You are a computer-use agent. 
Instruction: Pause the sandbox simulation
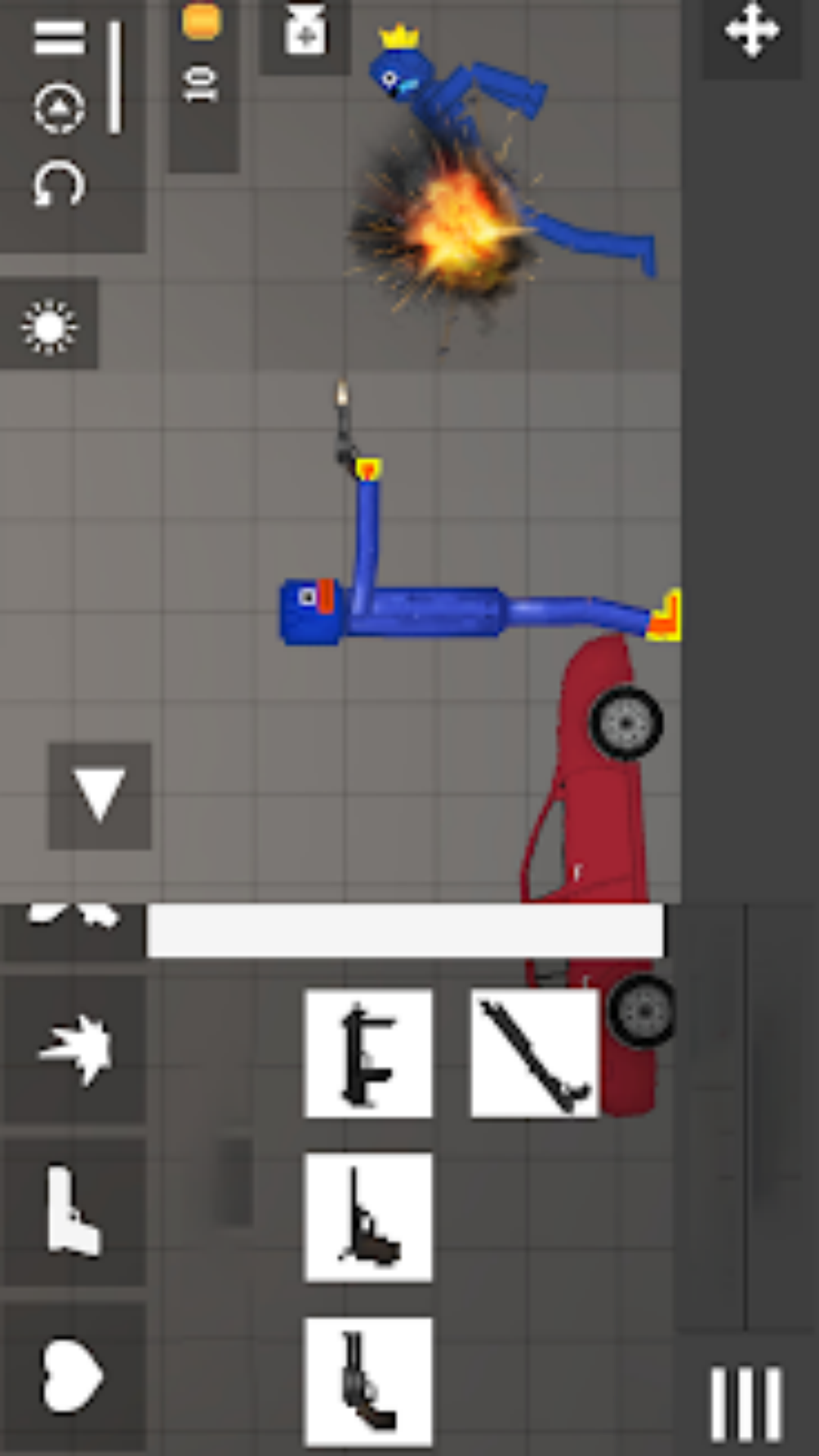pos(58,38)
